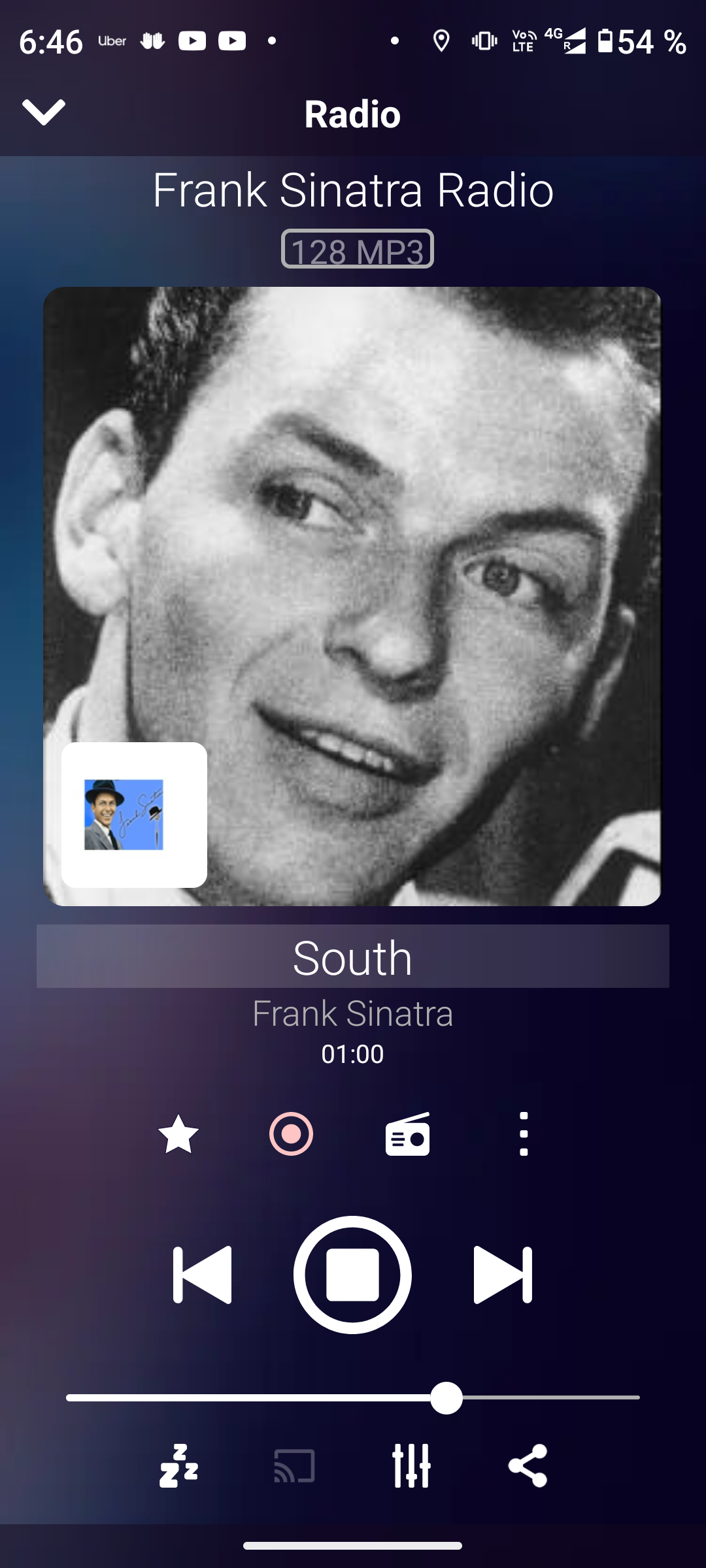
Task: Tap the cast icon
Action: pos(294,1466)
